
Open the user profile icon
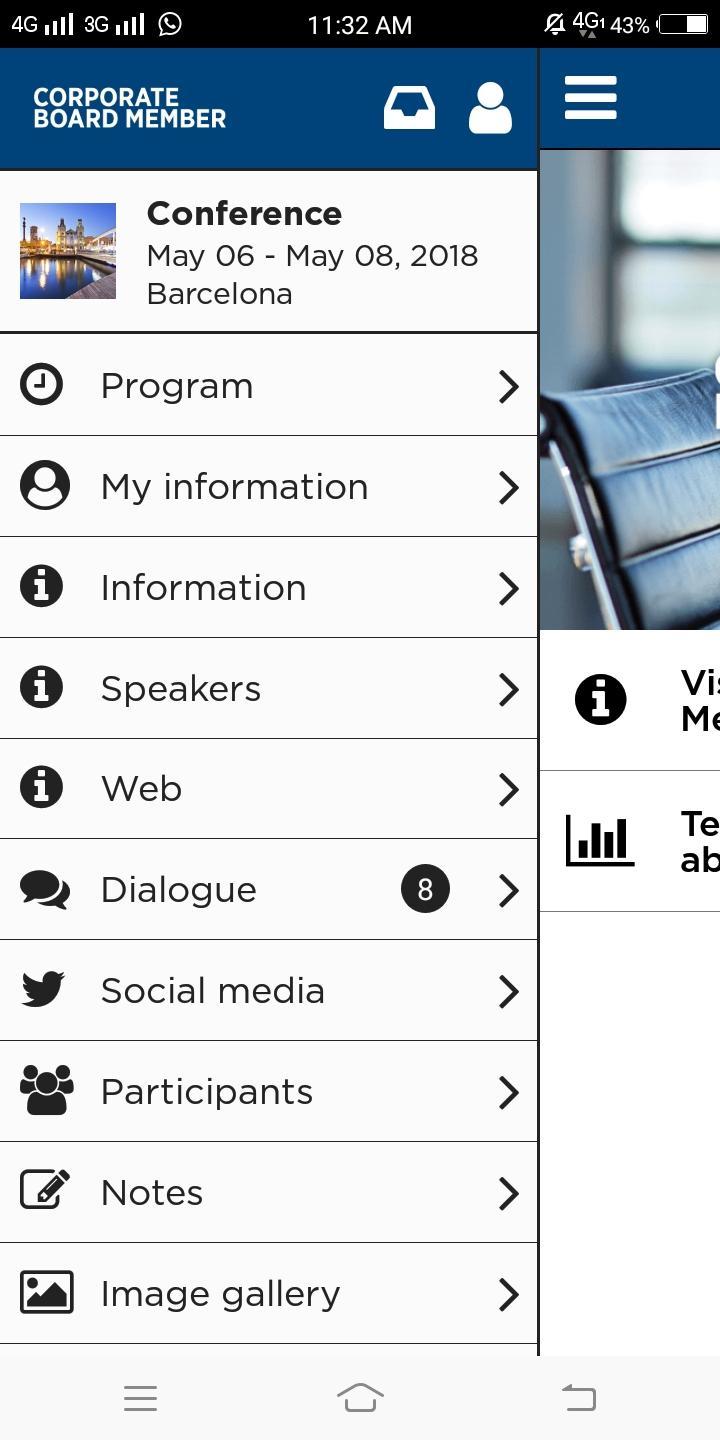coord(490,108)
